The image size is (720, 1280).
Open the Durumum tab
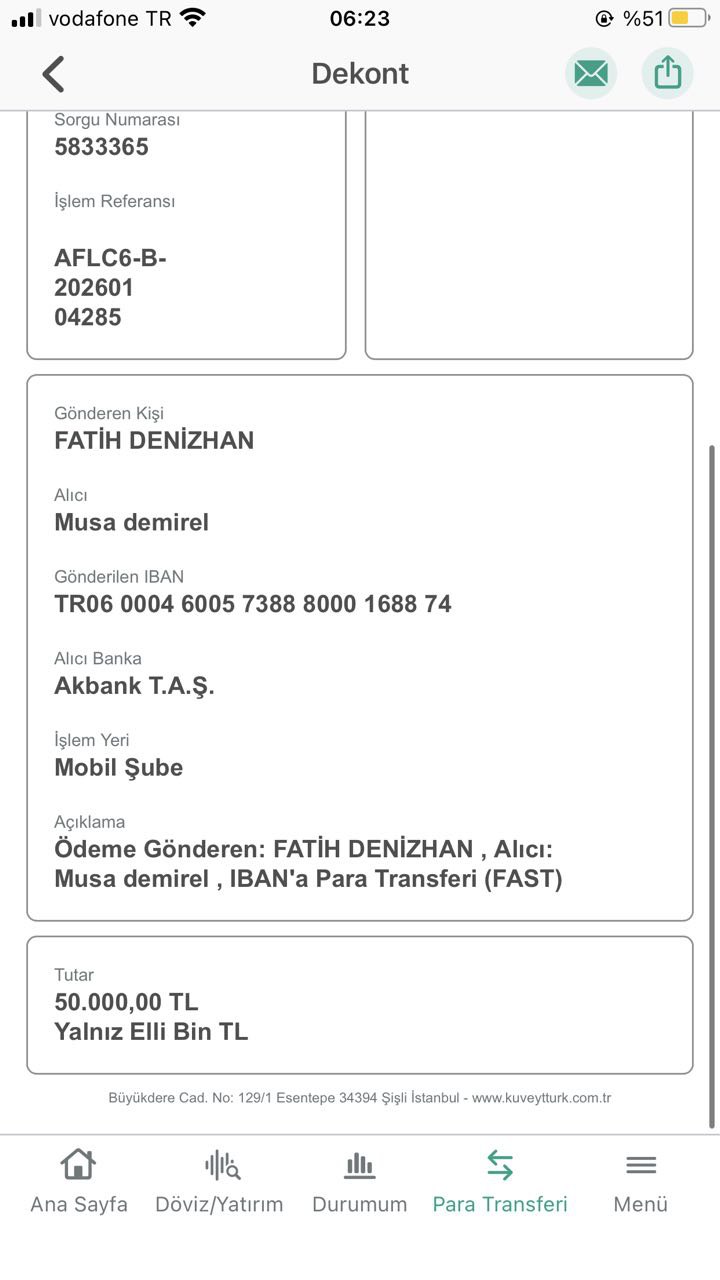tap(360, 1182)
